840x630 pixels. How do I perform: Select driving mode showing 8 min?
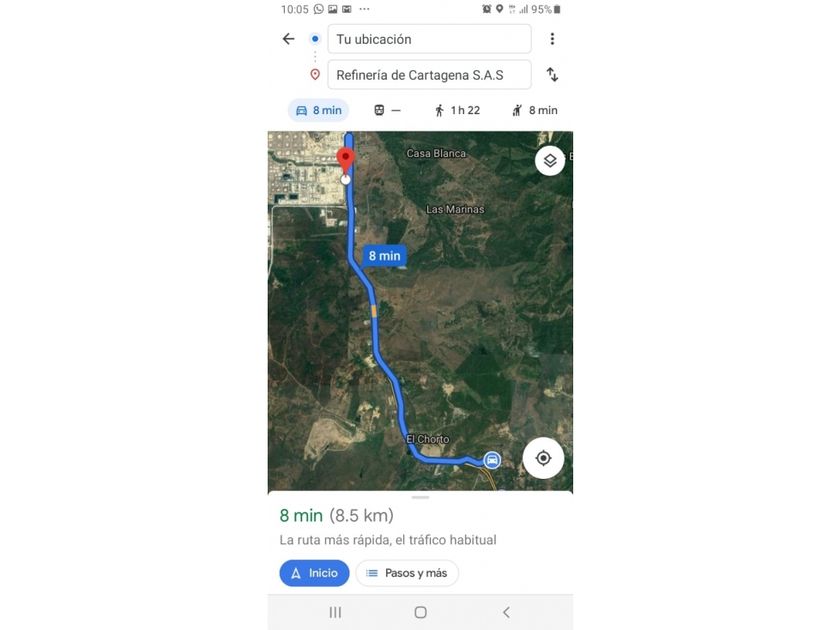coord(318,110)
